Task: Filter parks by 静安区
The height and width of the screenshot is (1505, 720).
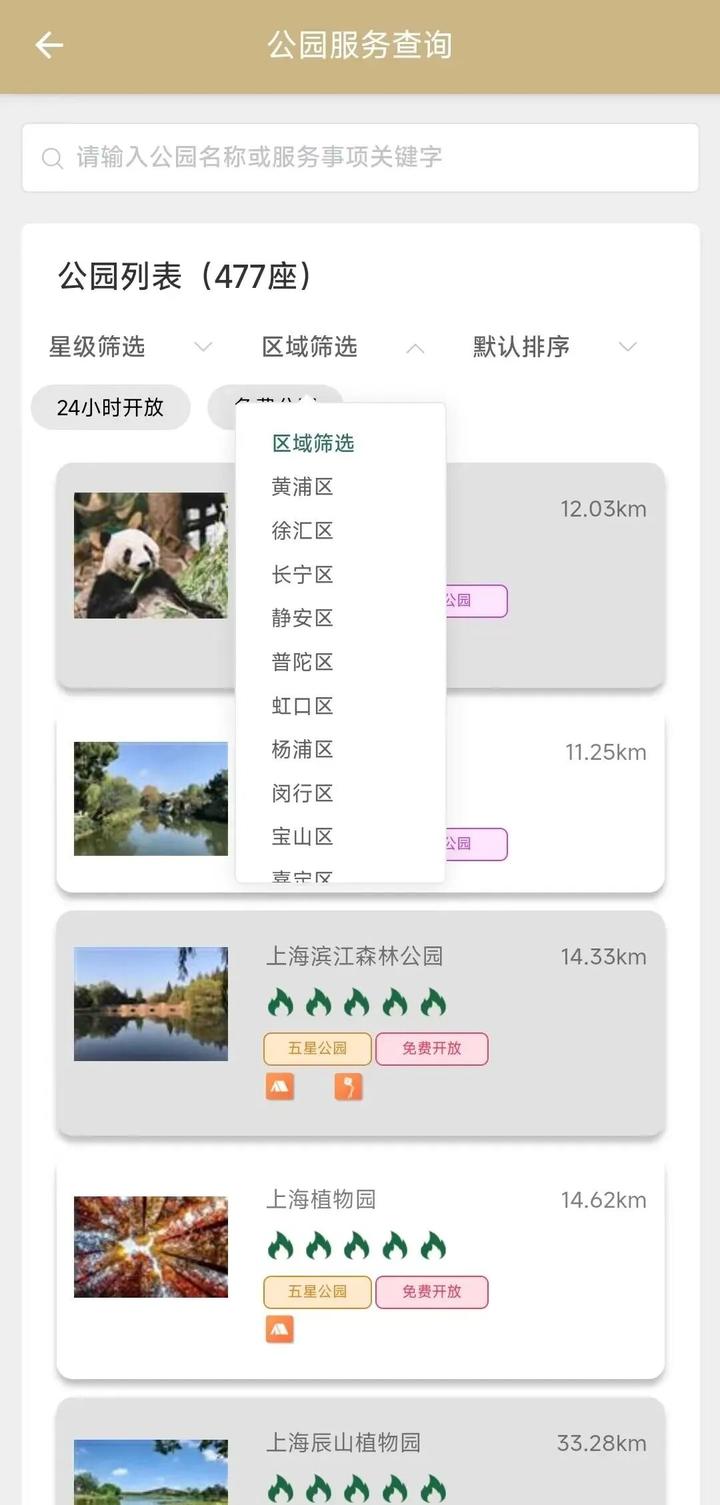Action: pos(302,618)
